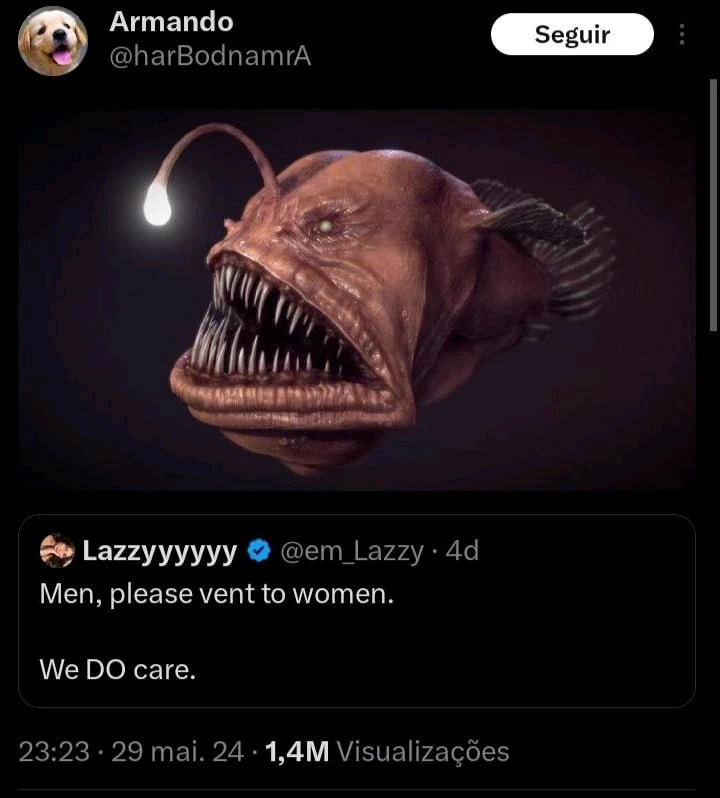View the anglerfish image full screen
This screenshot has width=720, height=798.
click(357, 298)
